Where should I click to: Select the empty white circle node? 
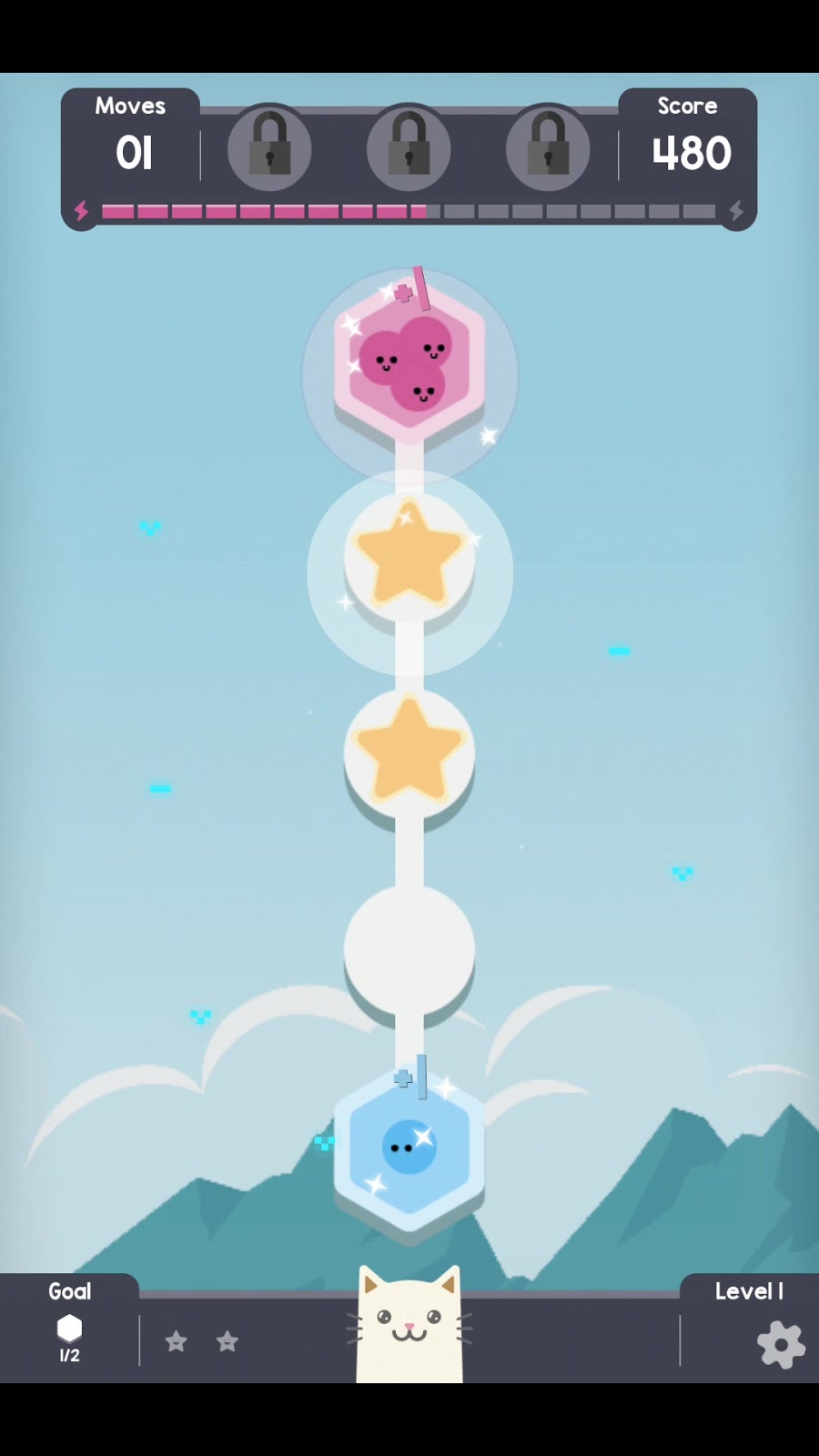409,948
